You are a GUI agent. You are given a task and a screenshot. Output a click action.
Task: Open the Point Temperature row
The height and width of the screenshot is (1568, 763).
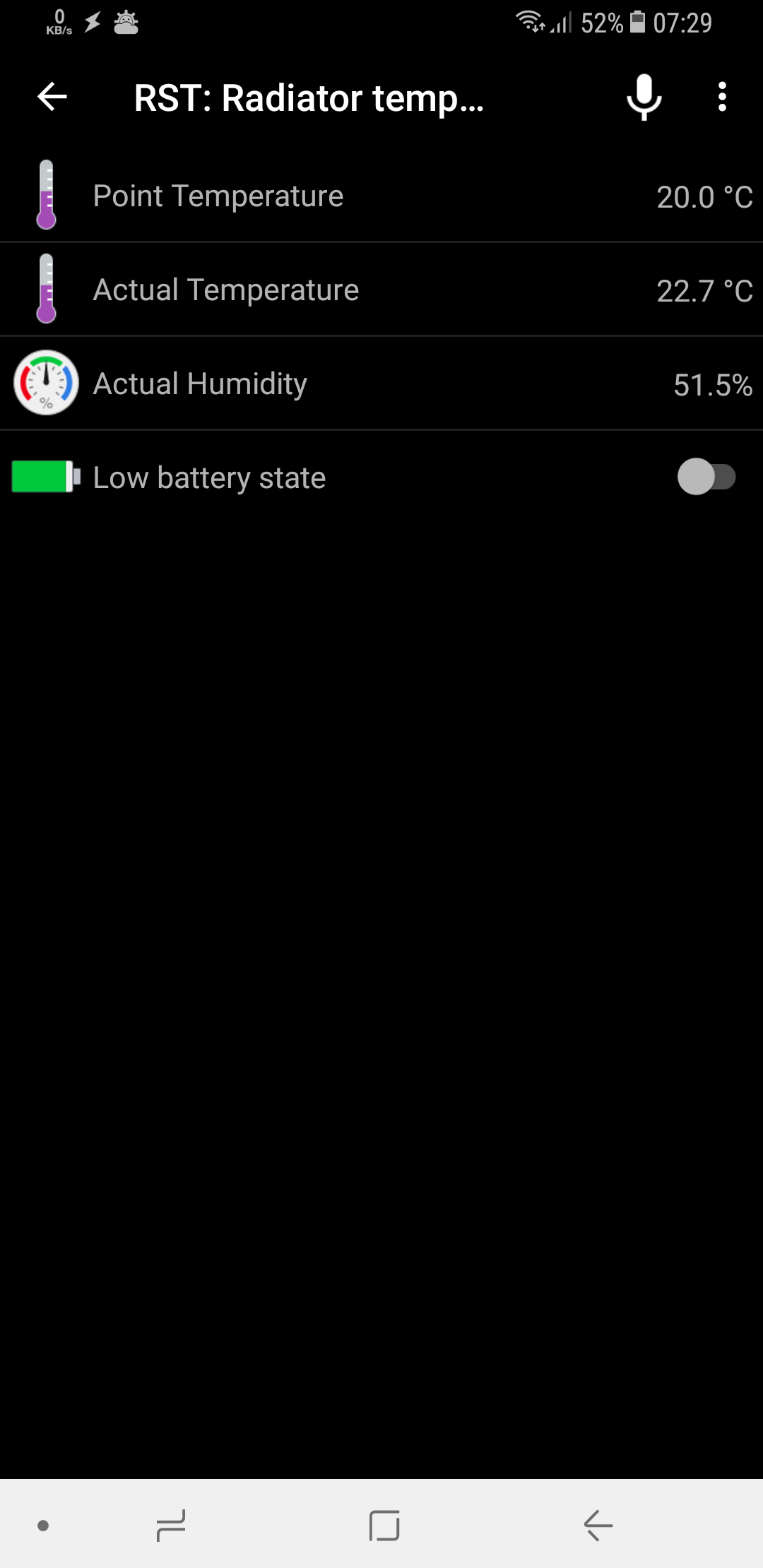pos(381,196)
